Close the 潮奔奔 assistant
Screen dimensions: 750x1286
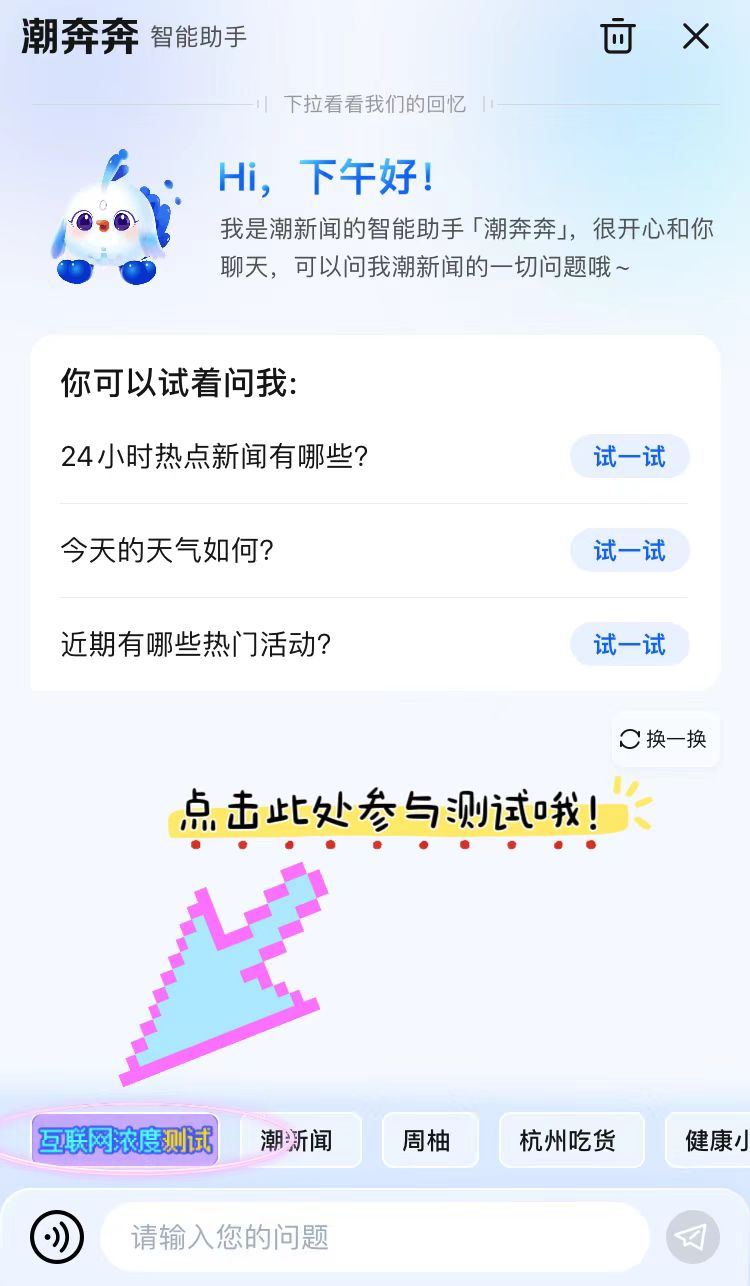pyautogui.click(x=696, y=37)
